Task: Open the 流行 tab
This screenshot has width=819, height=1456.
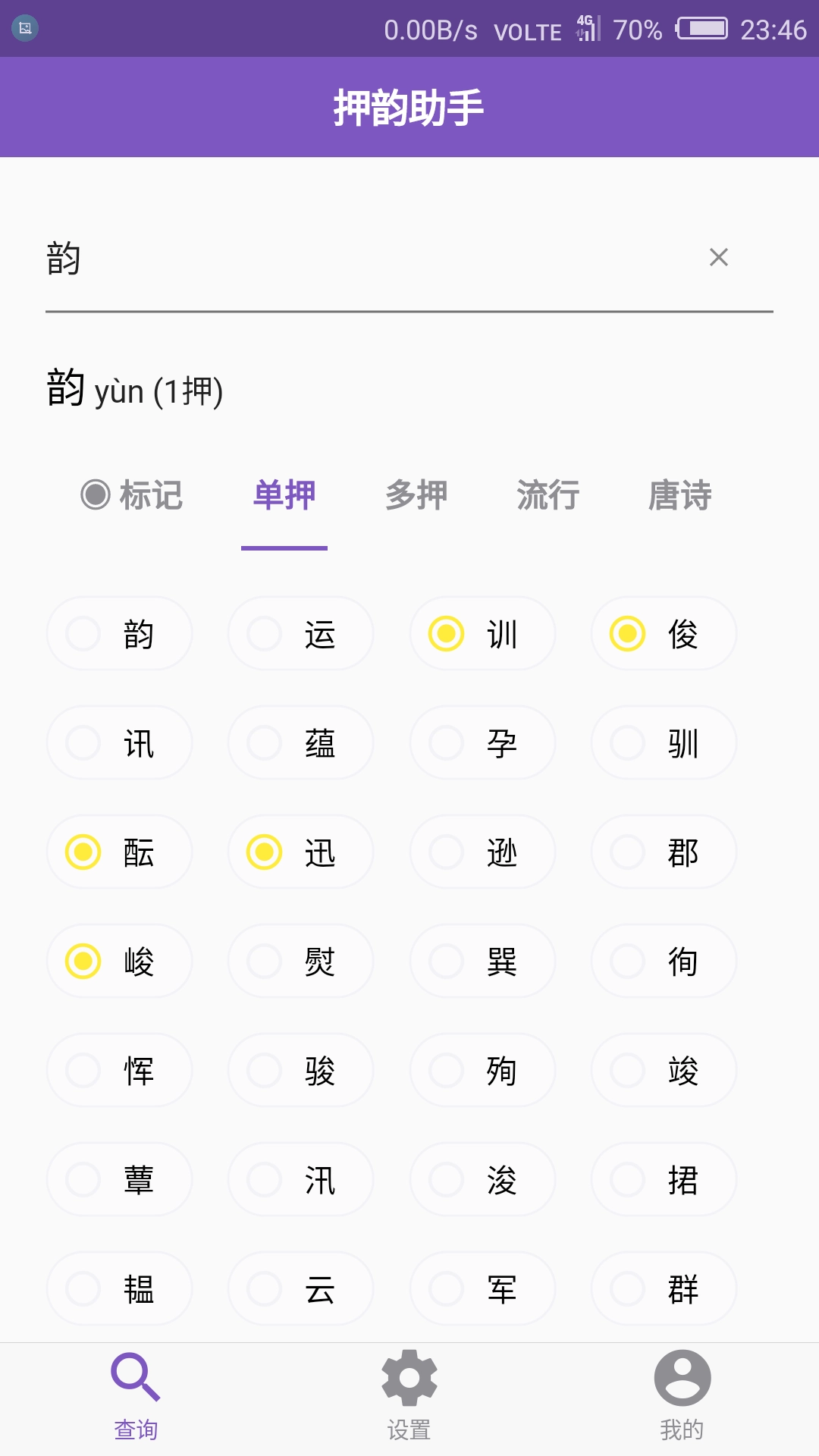Action: click(548, 494)
